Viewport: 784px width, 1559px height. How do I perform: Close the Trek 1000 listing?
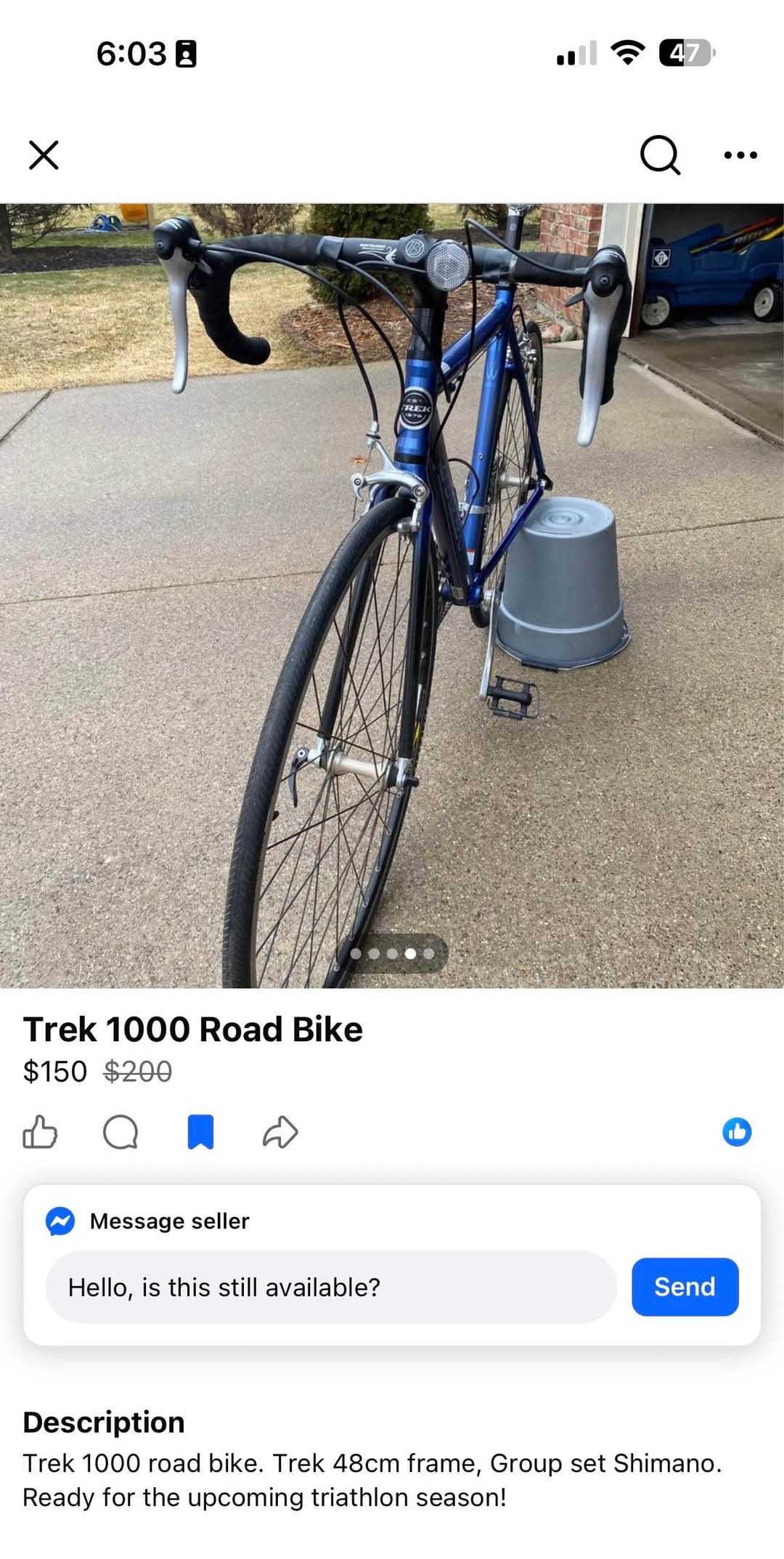pyautogui.click(x=44, y=155)
